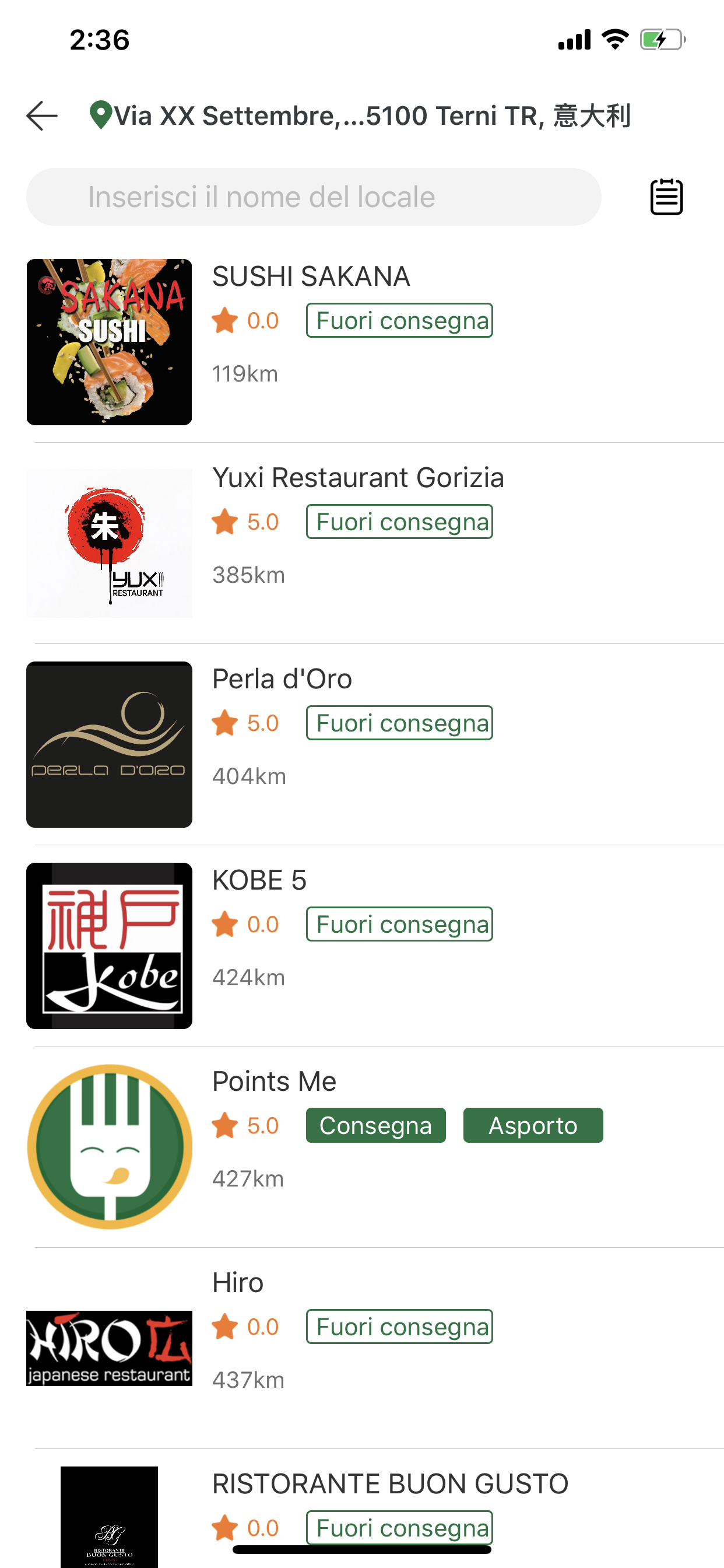Tap the restaurant name search field
Viewport: 724px width, 1568px height.
tap(314, 197)
